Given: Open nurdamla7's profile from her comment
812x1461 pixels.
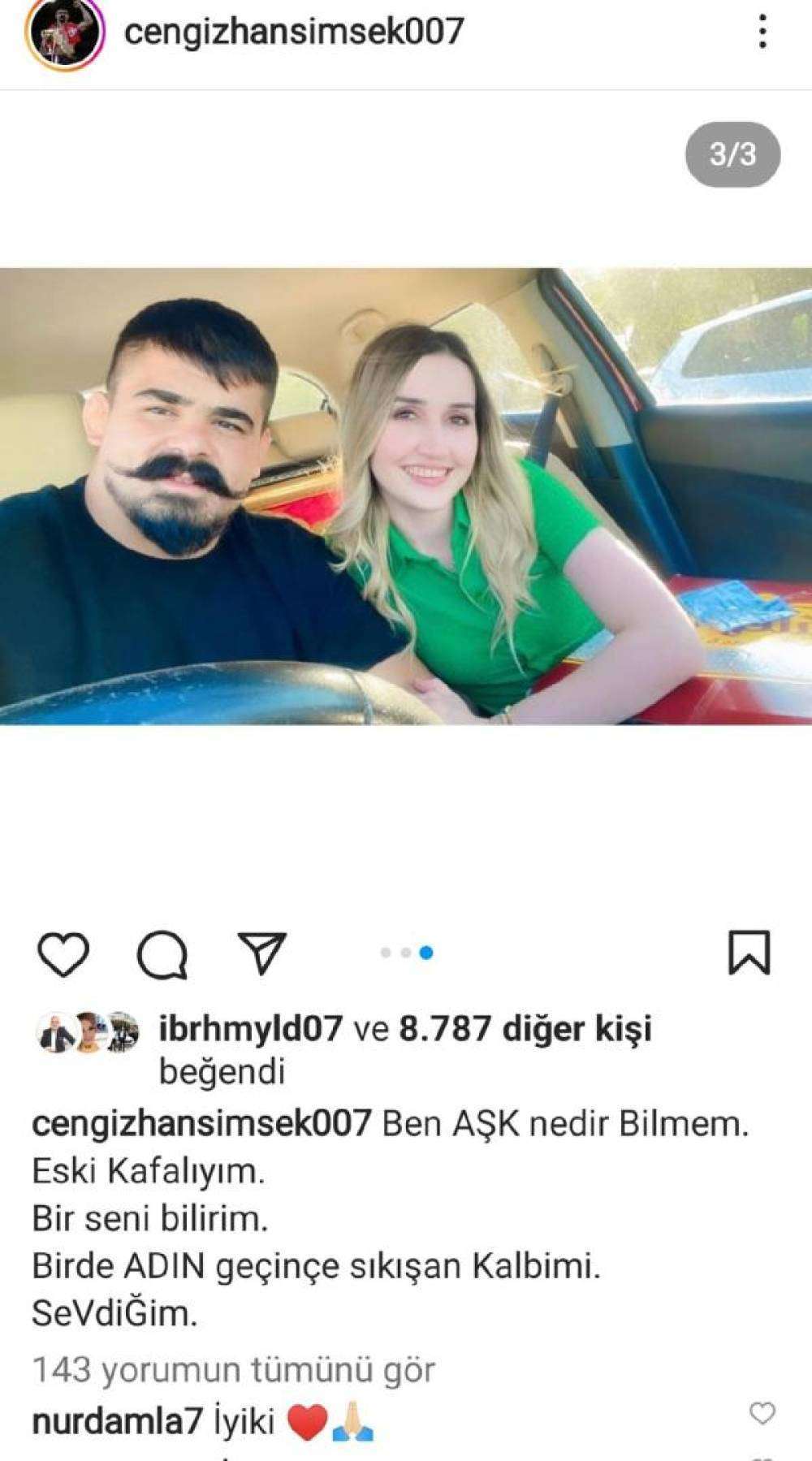Looking at the screenshot, I should 117,1422.
